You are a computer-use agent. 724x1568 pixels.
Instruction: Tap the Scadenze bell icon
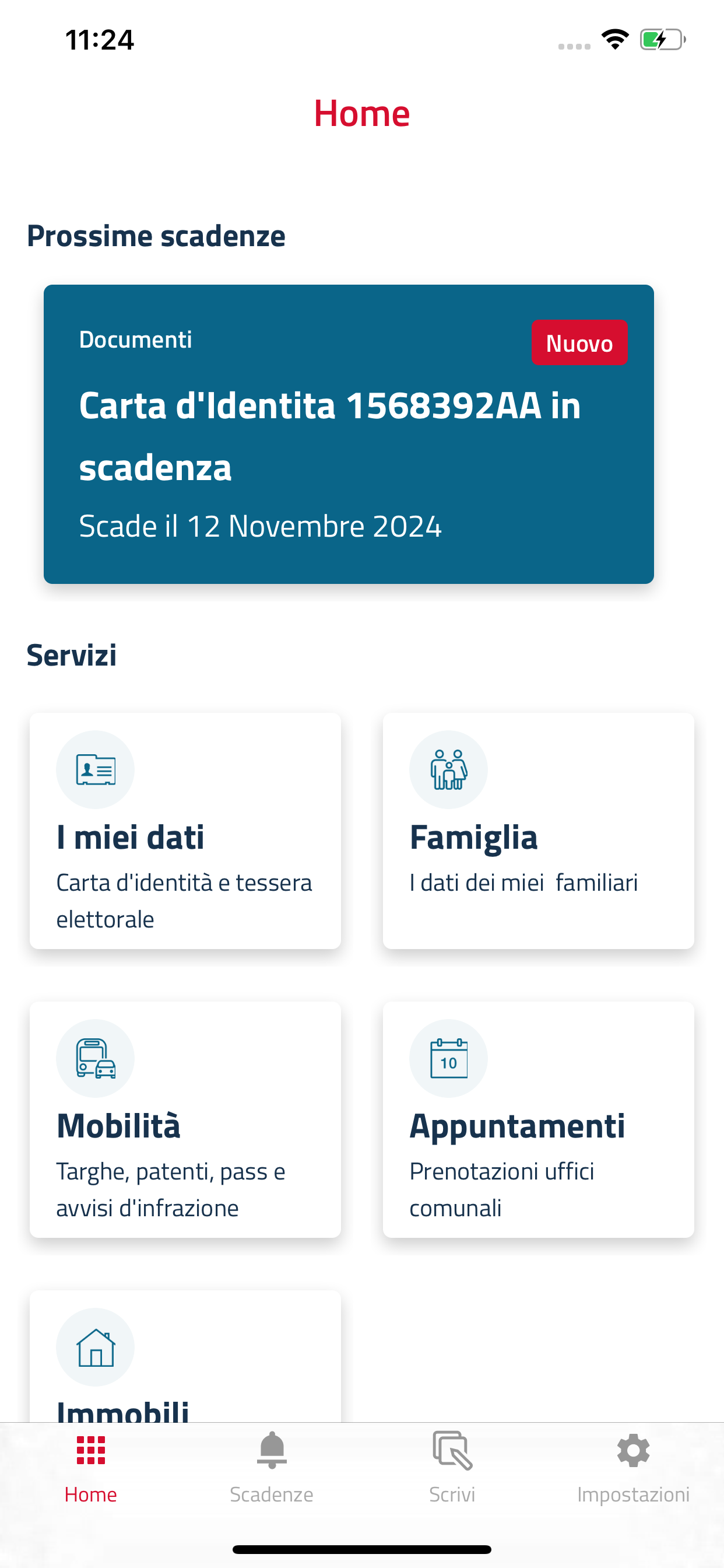coord(271,1452)
